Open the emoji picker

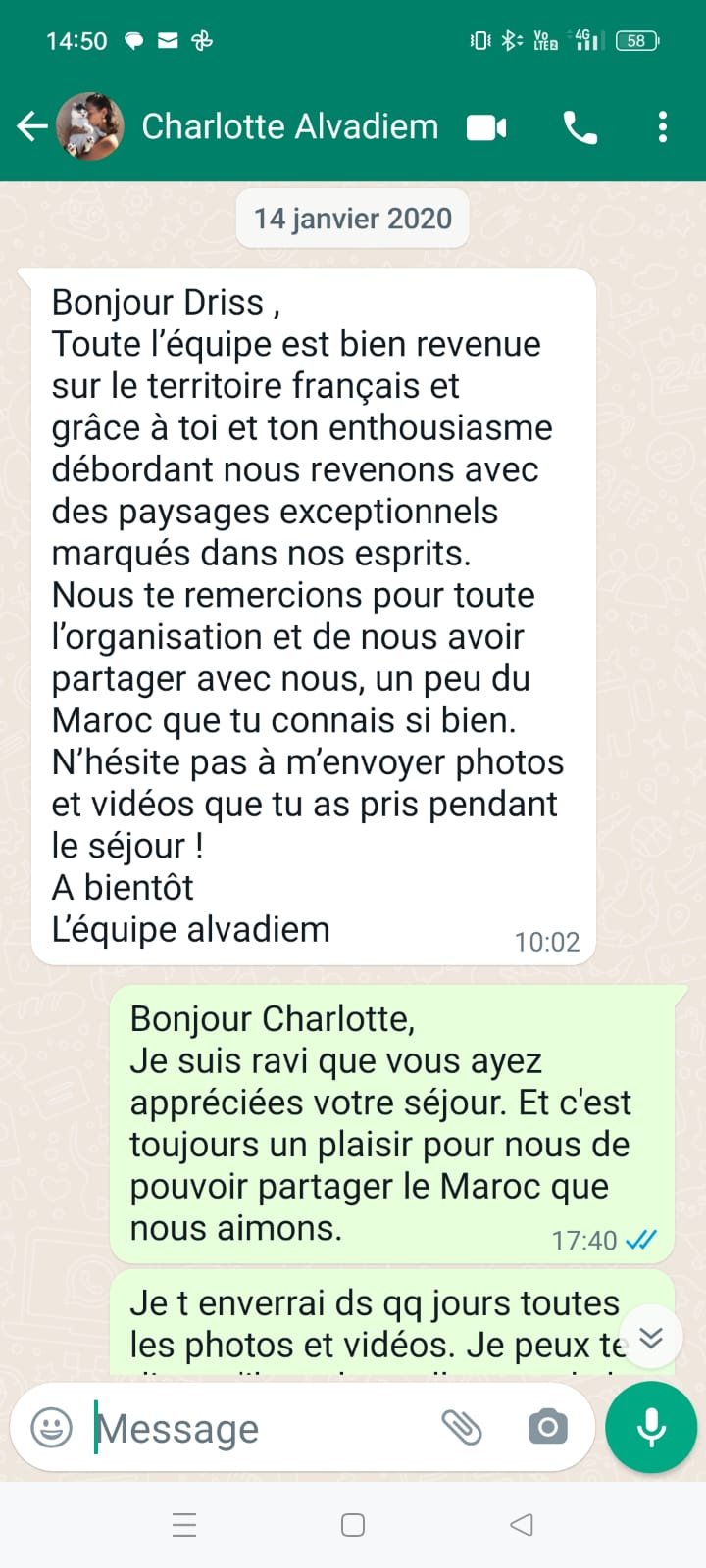coord(51,1428)
